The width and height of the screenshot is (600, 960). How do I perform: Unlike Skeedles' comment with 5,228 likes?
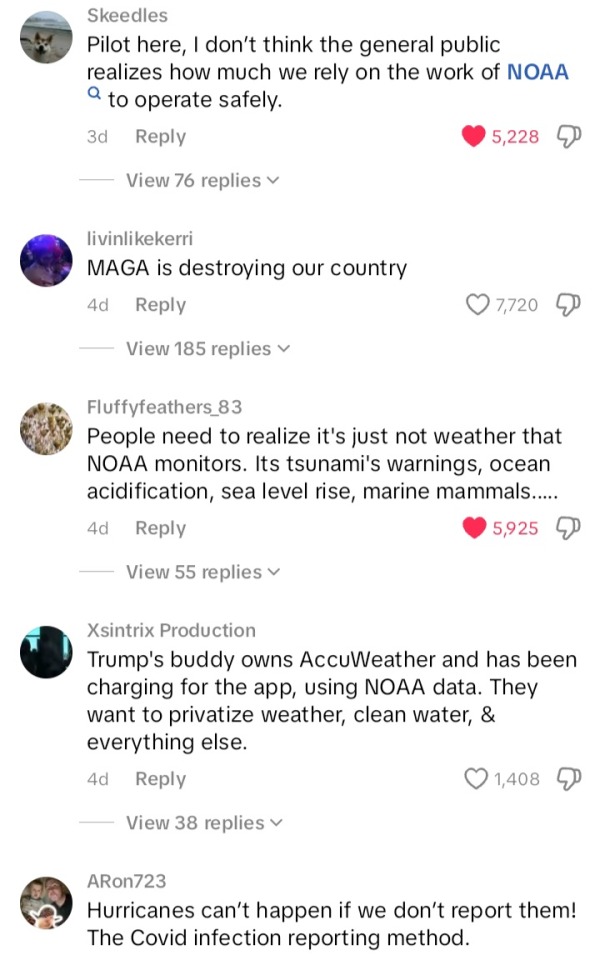pos(474,137)
